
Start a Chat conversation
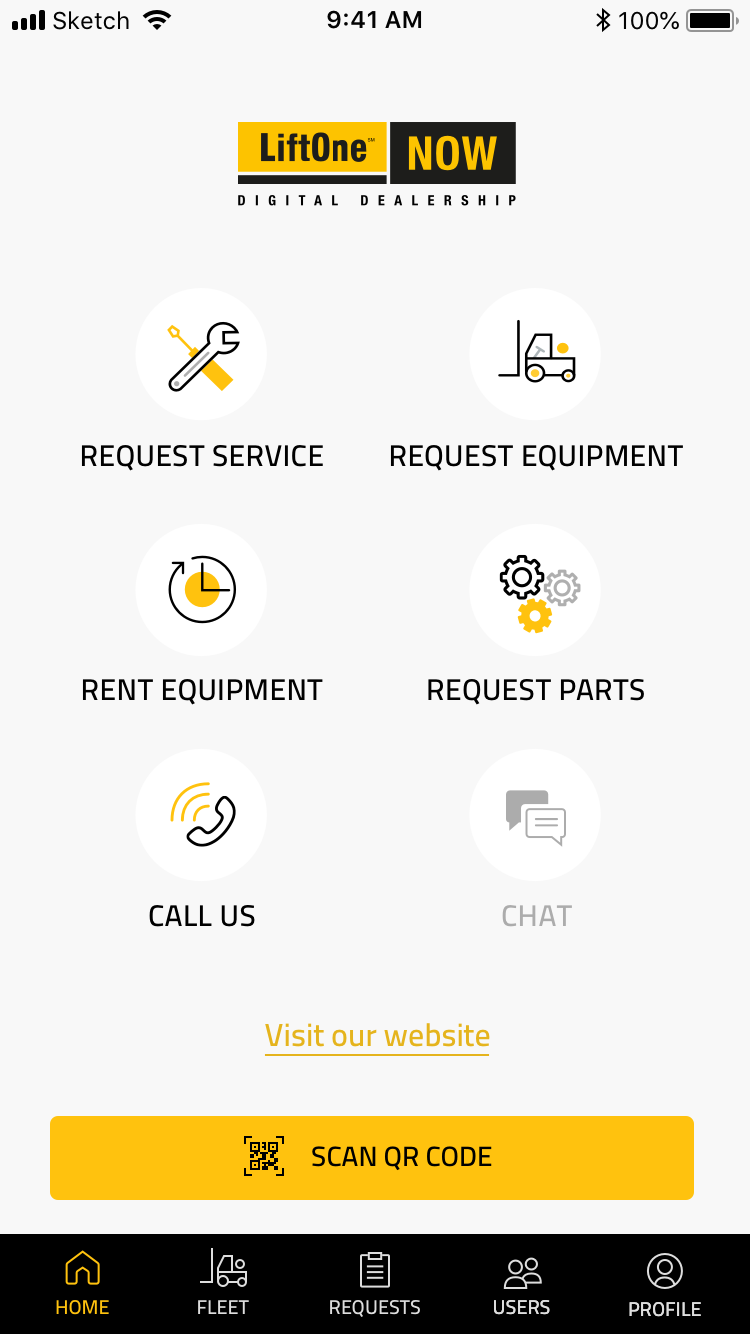[535, 815]
